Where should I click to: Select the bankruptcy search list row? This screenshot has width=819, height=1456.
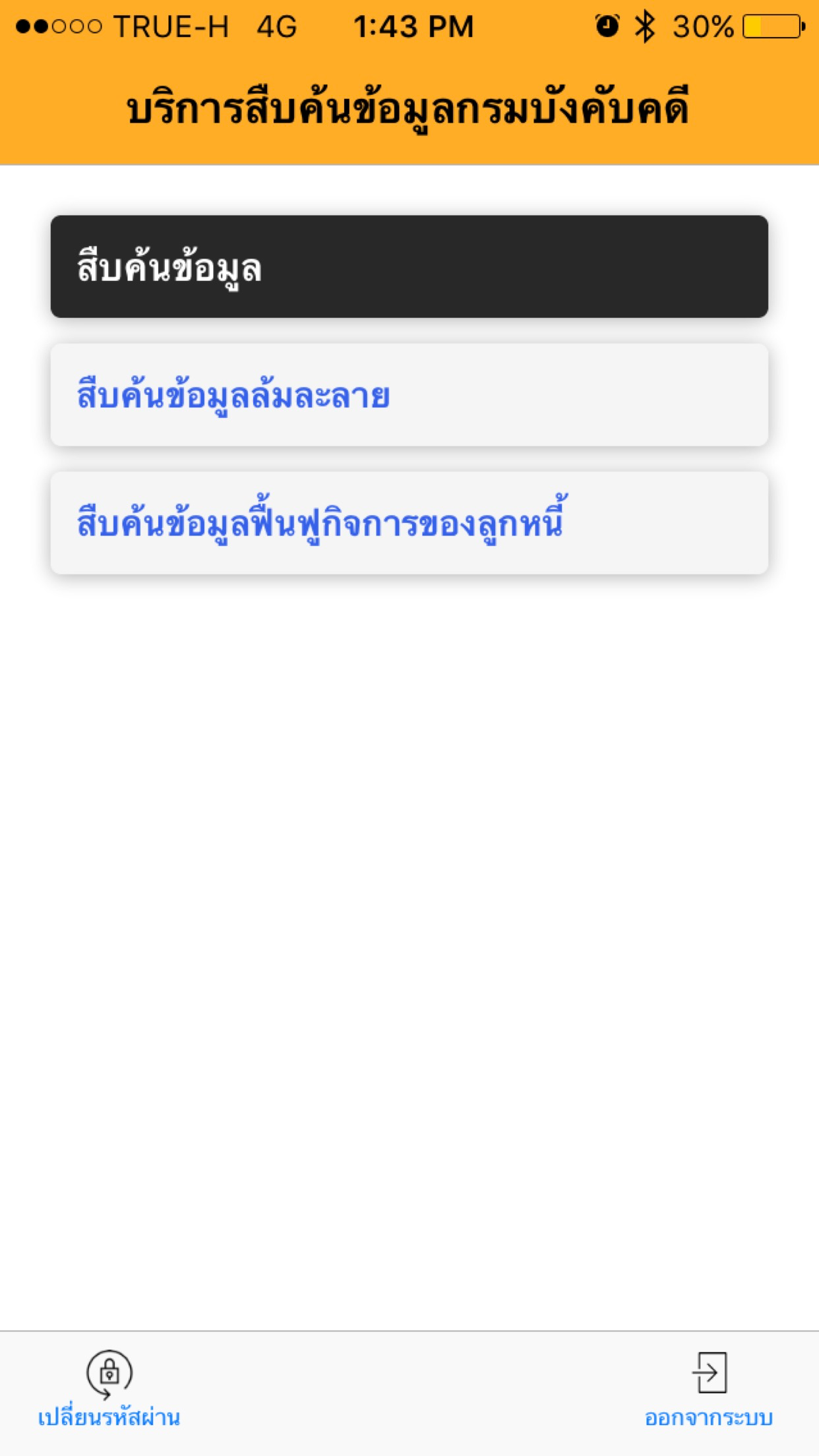[x=409, y=394]
